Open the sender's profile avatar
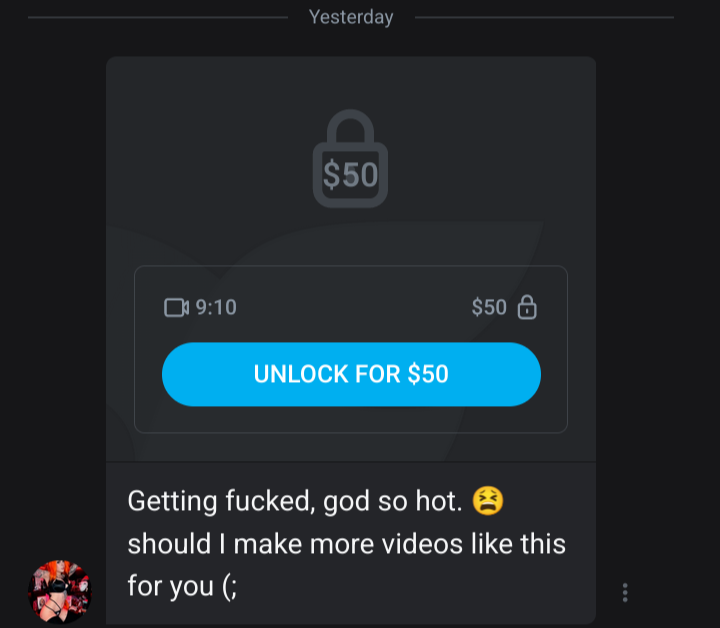This screenshot has height=628, width=720. [59, 592]
